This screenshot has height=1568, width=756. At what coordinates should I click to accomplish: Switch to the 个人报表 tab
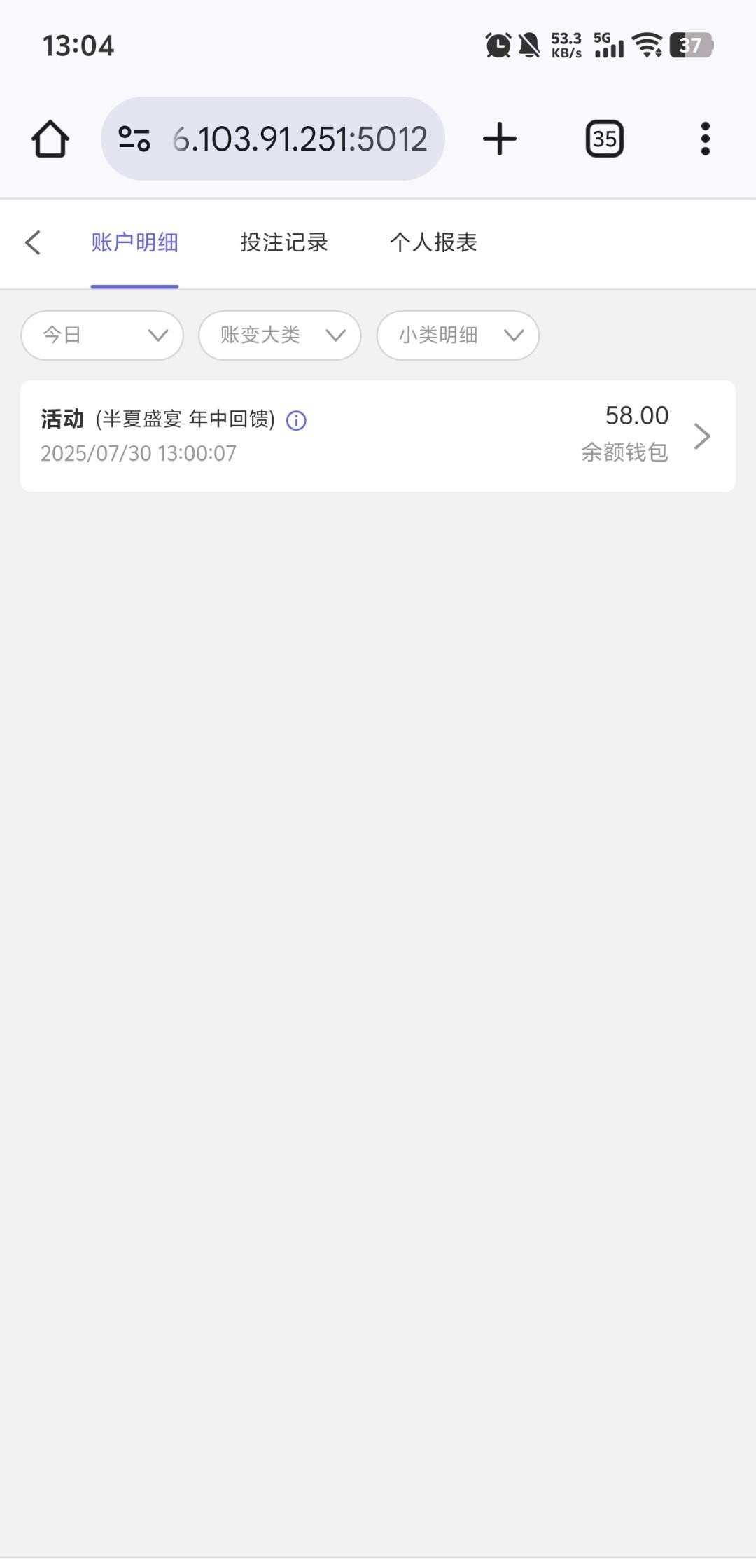(433, 242)
